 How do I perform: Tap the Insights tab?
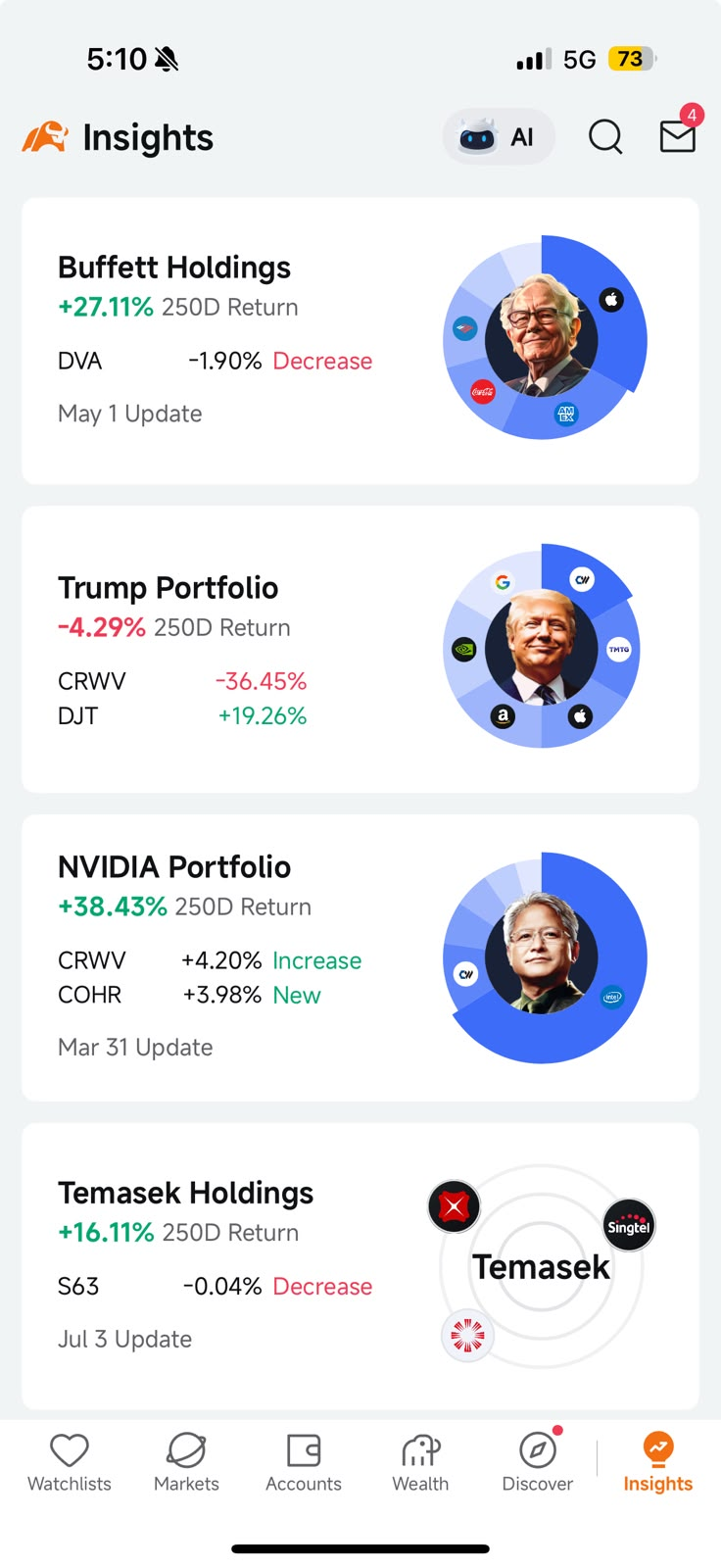click(658, 1463)
